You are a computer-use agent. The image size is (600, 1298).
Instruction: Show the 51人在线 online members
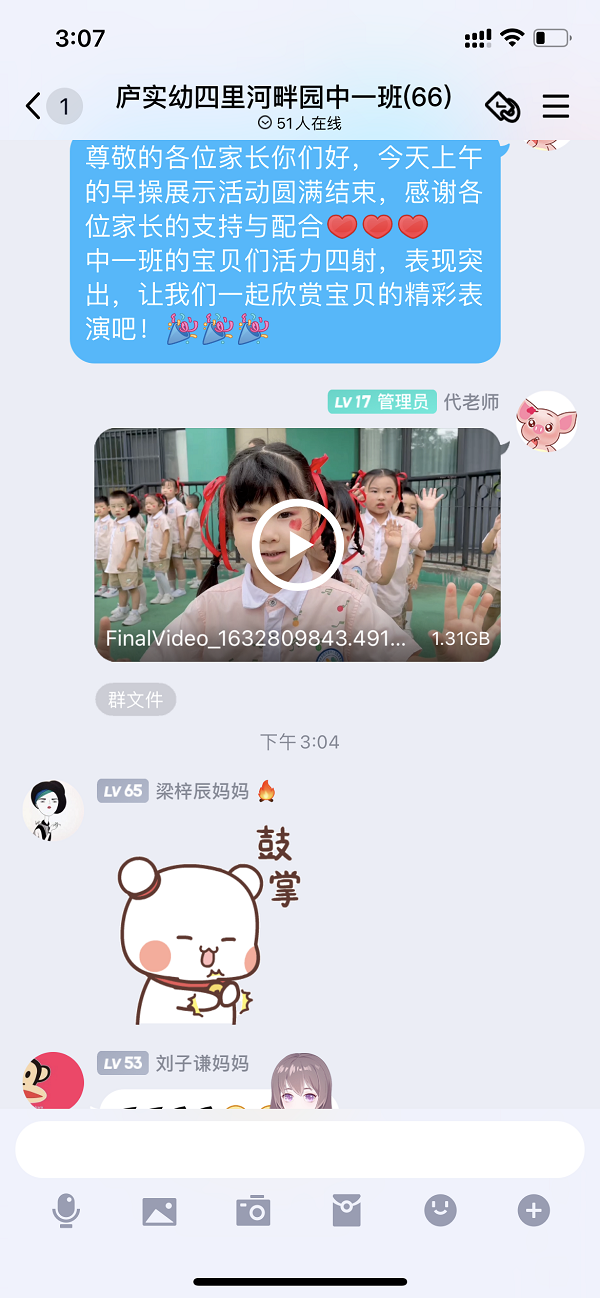click(x=300, y=124)
